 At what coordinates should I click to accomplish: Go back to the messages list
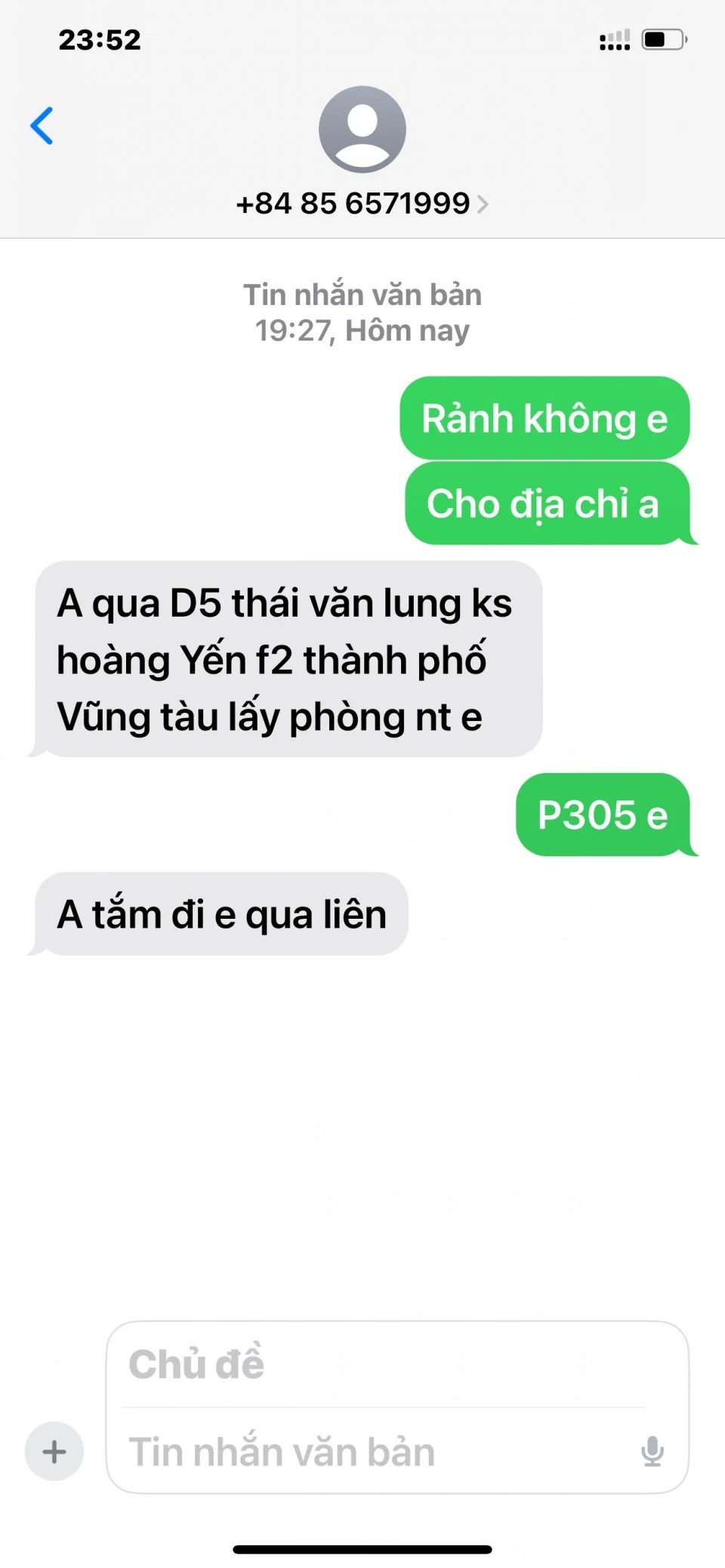(x=42, y=125)
